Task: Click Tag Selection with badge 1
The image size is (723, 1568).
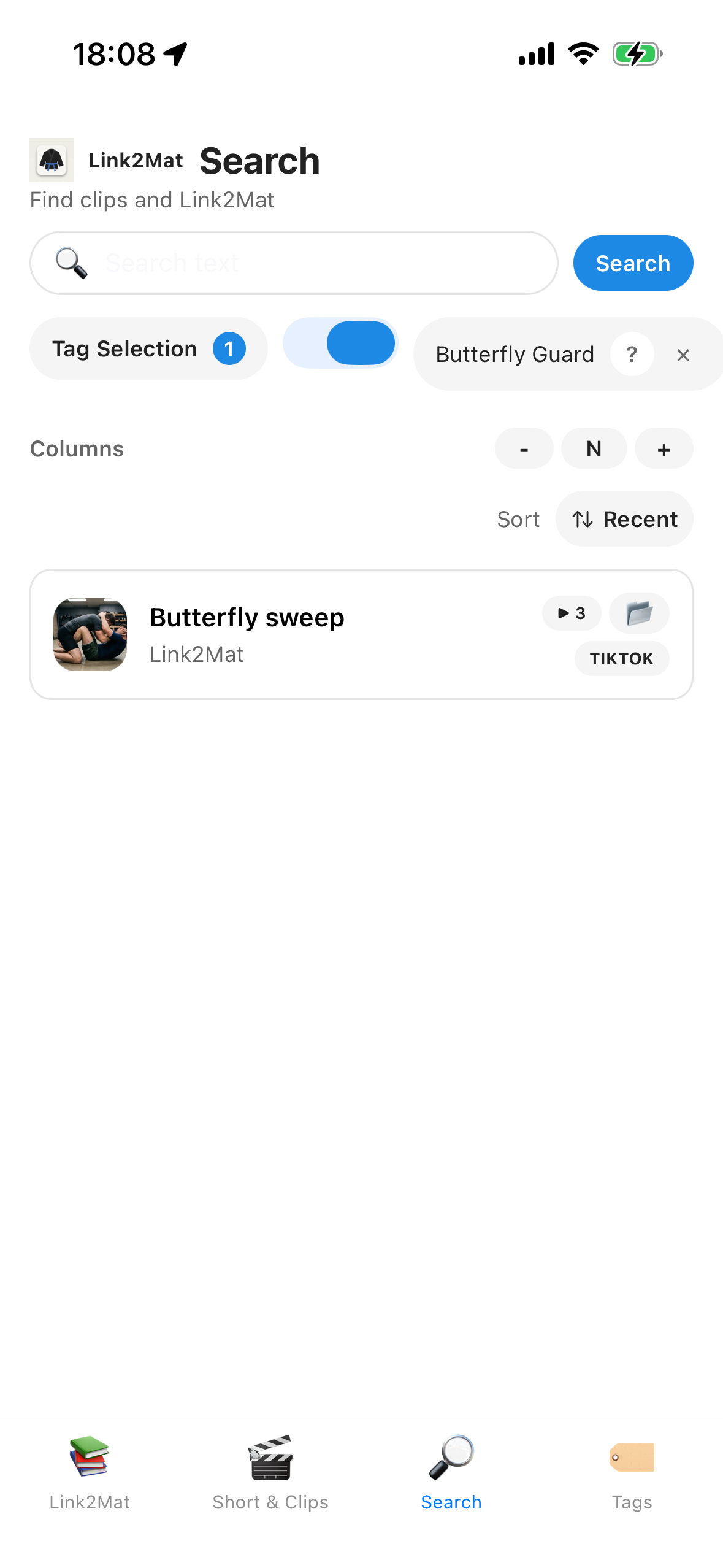Action: (x=148, y=348)
